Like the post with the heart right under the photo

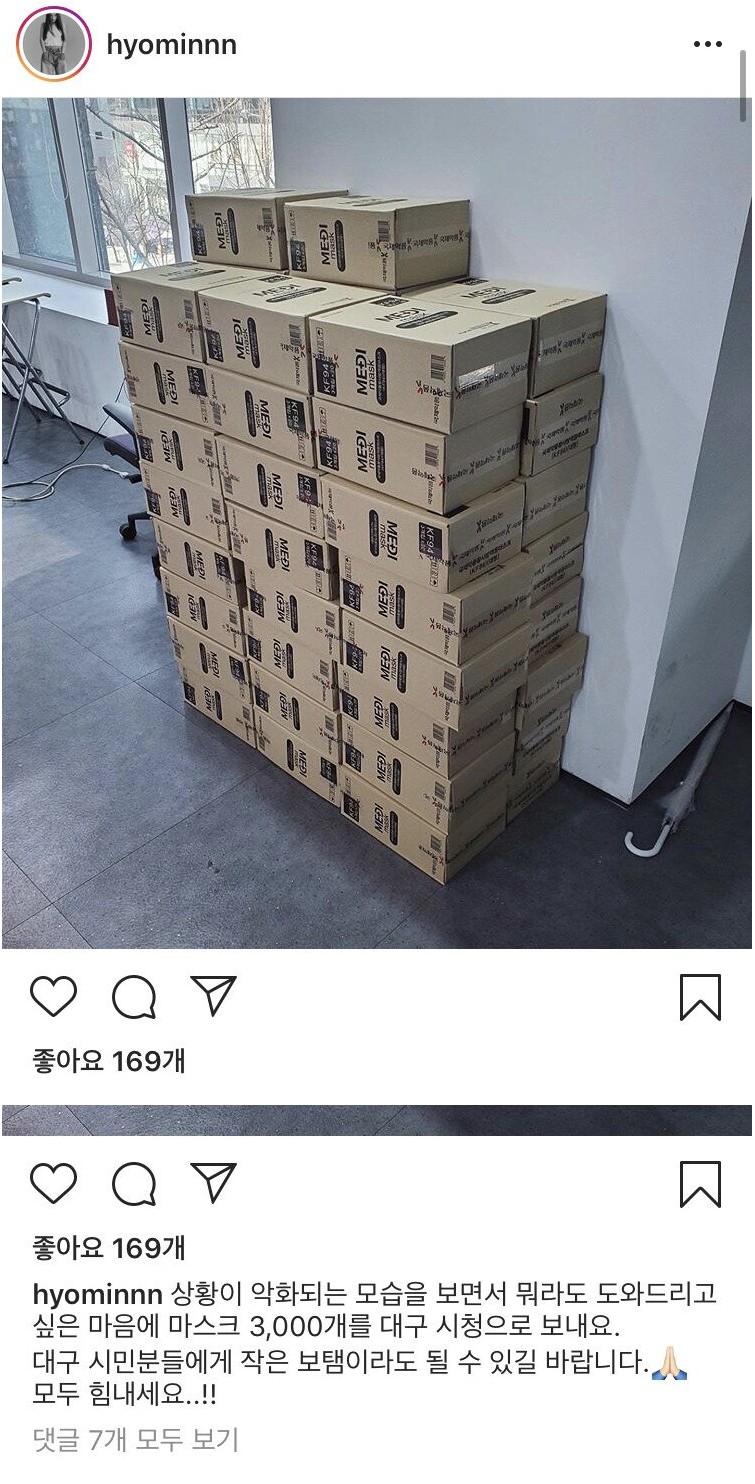pyautogui.click(x=54, y=997)
